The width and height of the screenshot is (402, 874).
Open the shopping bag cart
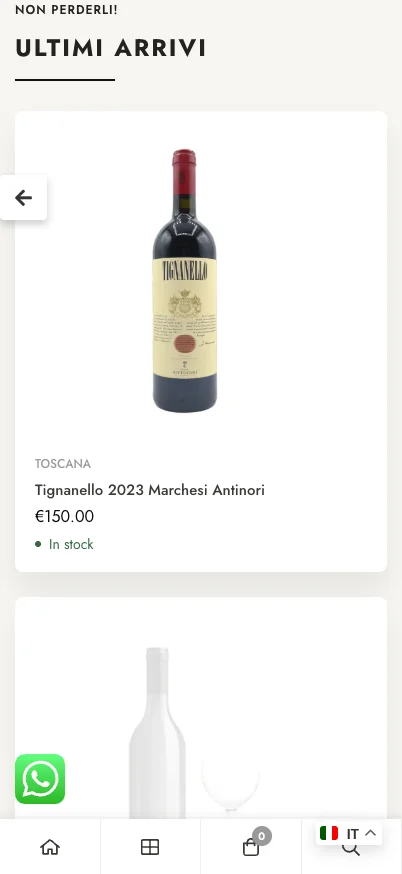click(x=251, y=847)
